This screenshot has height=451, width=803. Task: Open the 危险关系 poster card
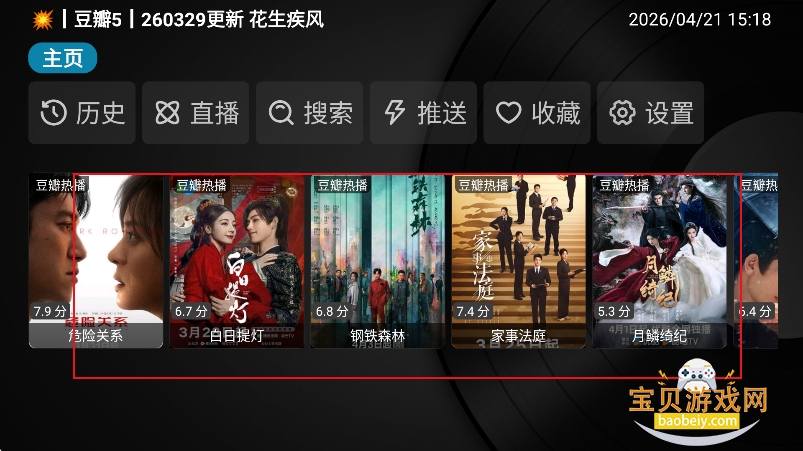96,260
